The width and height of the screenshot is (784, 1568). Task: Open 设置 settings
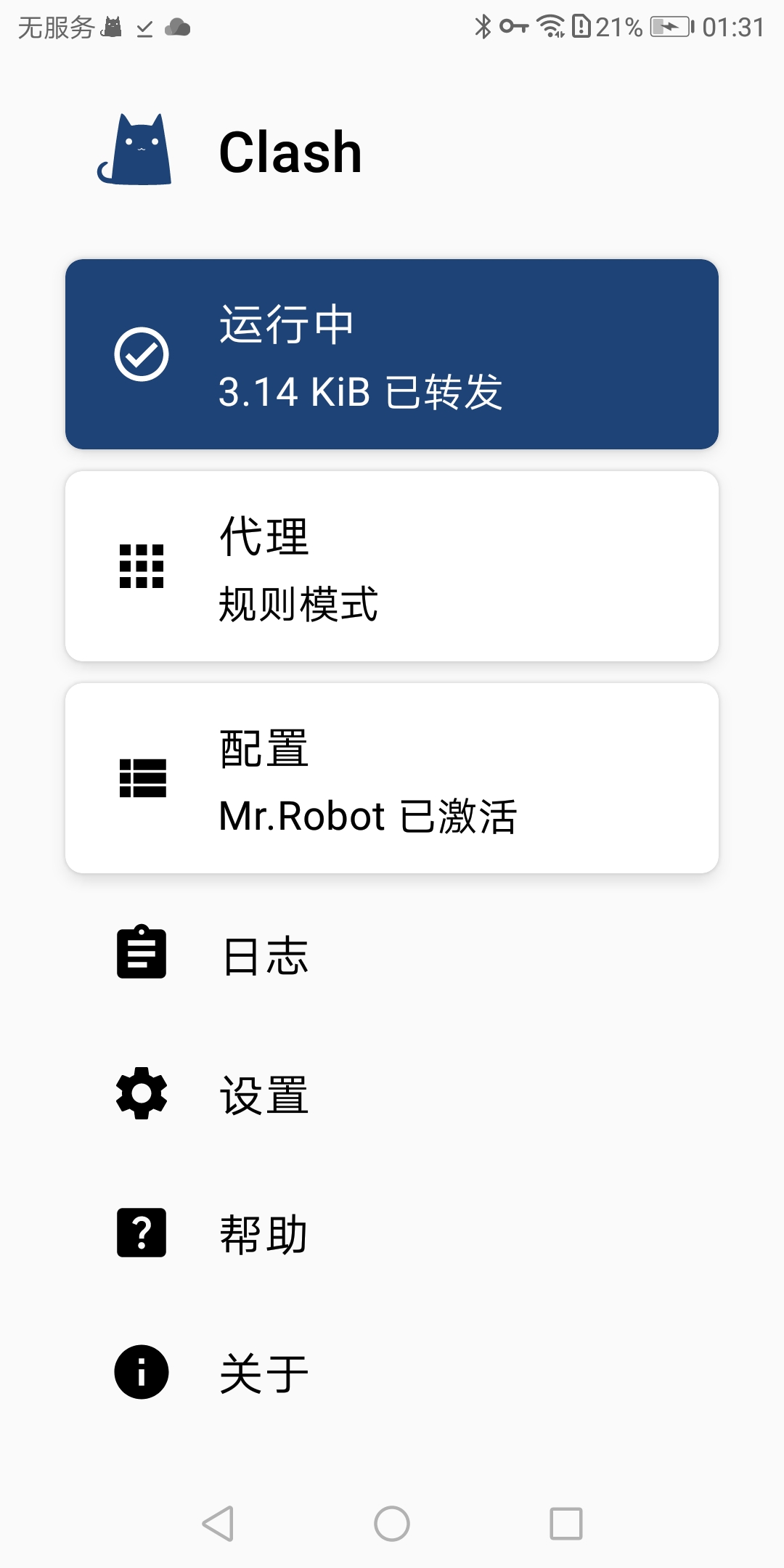(265, 1094)
